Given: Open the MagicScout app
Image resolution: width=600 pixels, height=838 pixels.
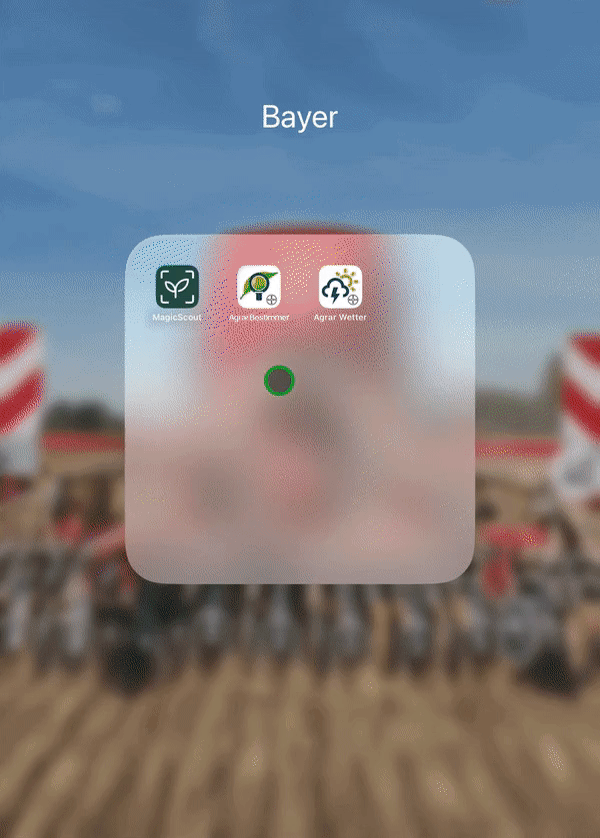Looking at the screenshot, I should [x=177, y=287].
